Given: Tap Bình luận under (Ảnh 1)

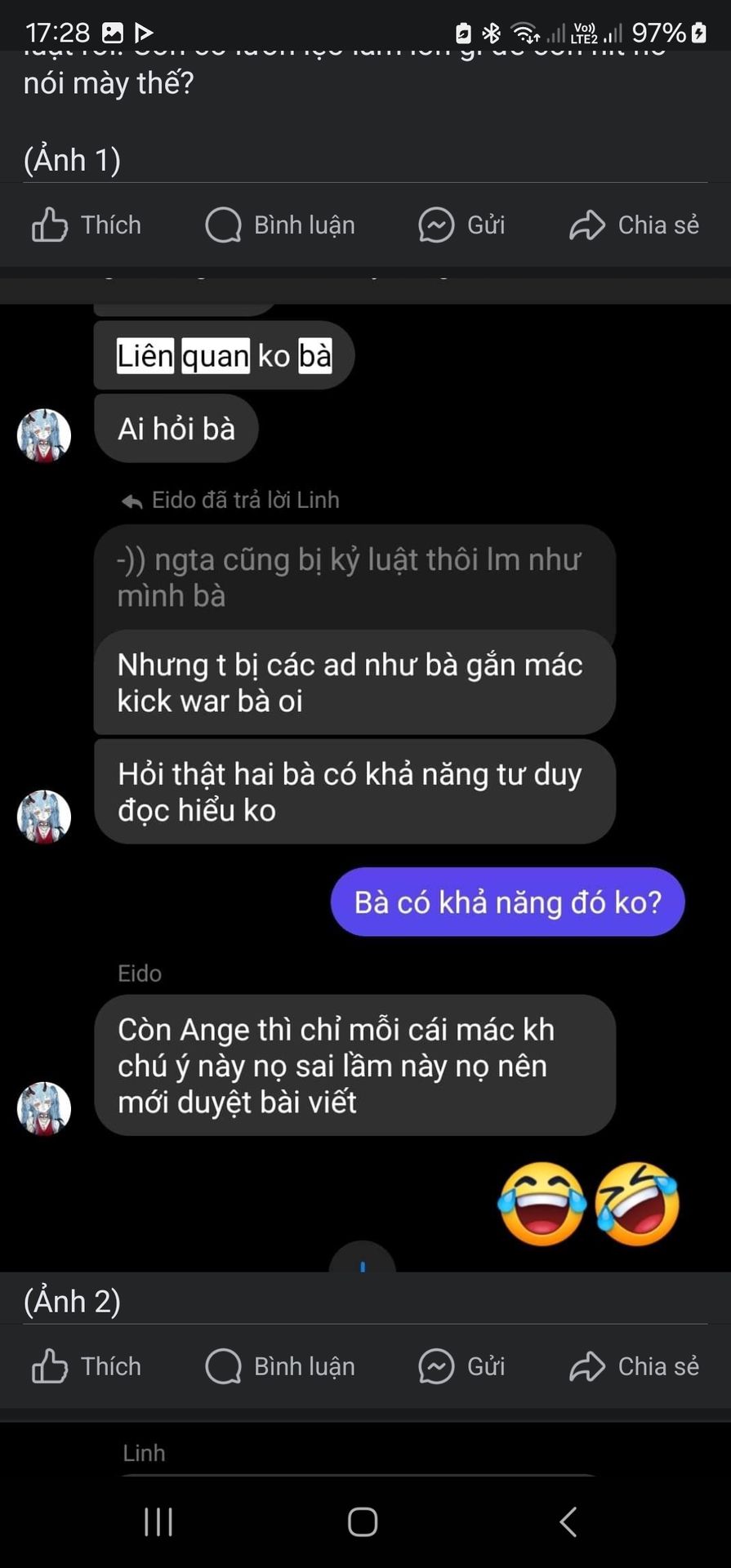Looking at the screenshot, I should (280, 225).
